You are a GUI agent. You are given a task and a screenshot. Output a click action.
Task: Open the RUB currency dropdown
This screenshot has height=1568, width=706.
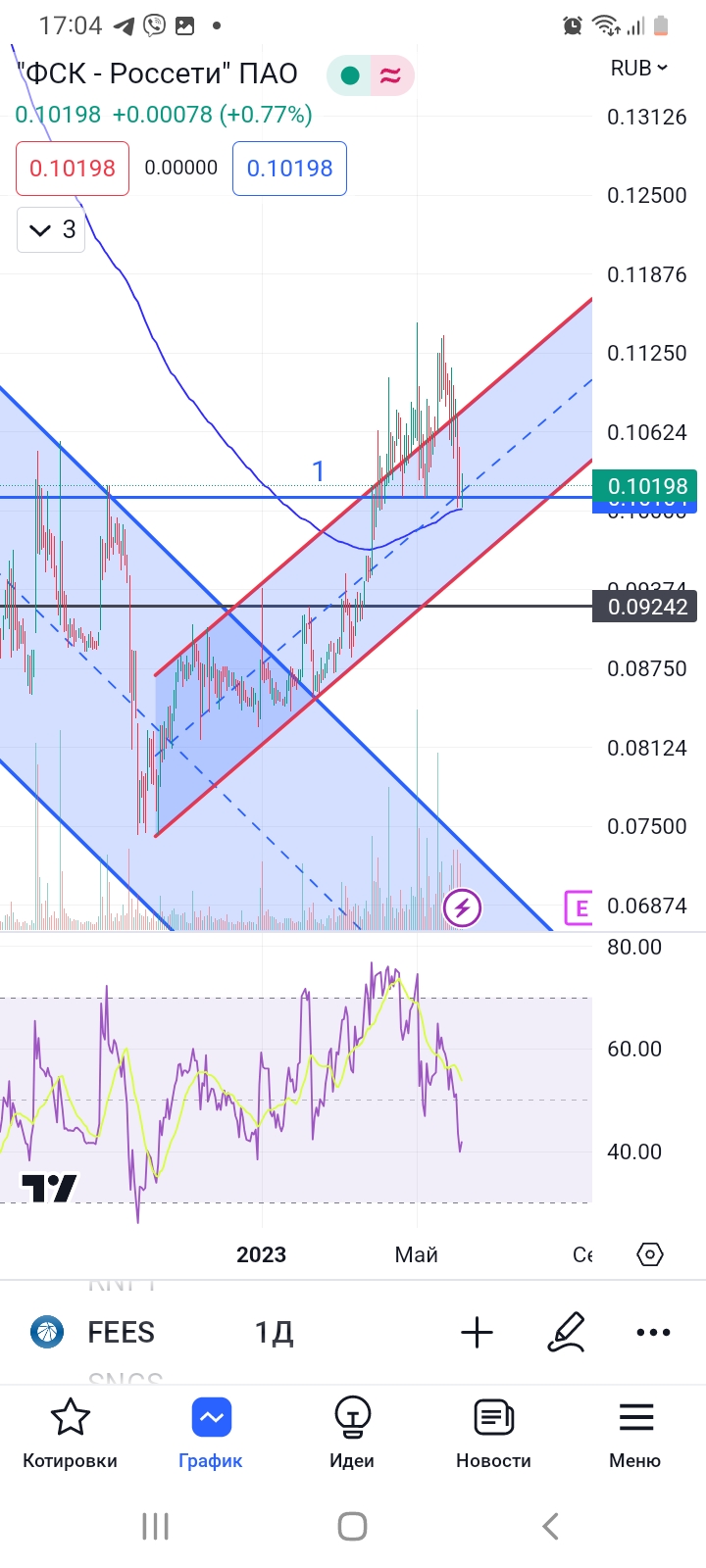tap(638, 69)
